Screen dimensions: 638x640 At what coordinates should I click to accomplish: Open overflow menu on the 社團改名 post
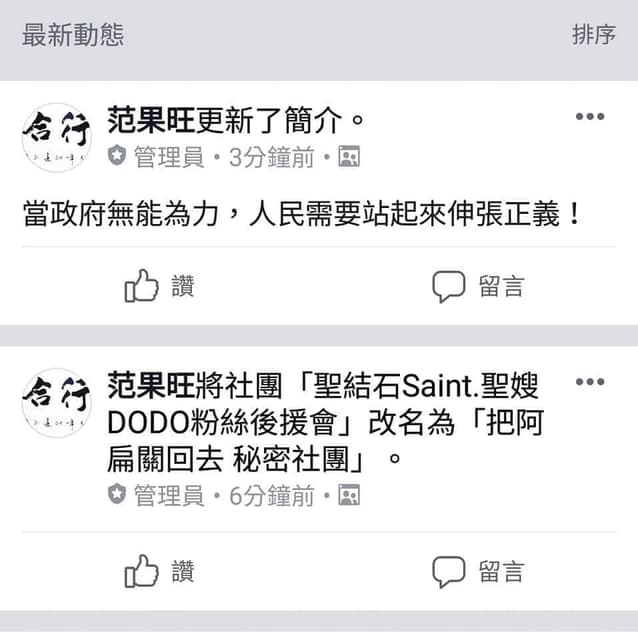(590, 382)
